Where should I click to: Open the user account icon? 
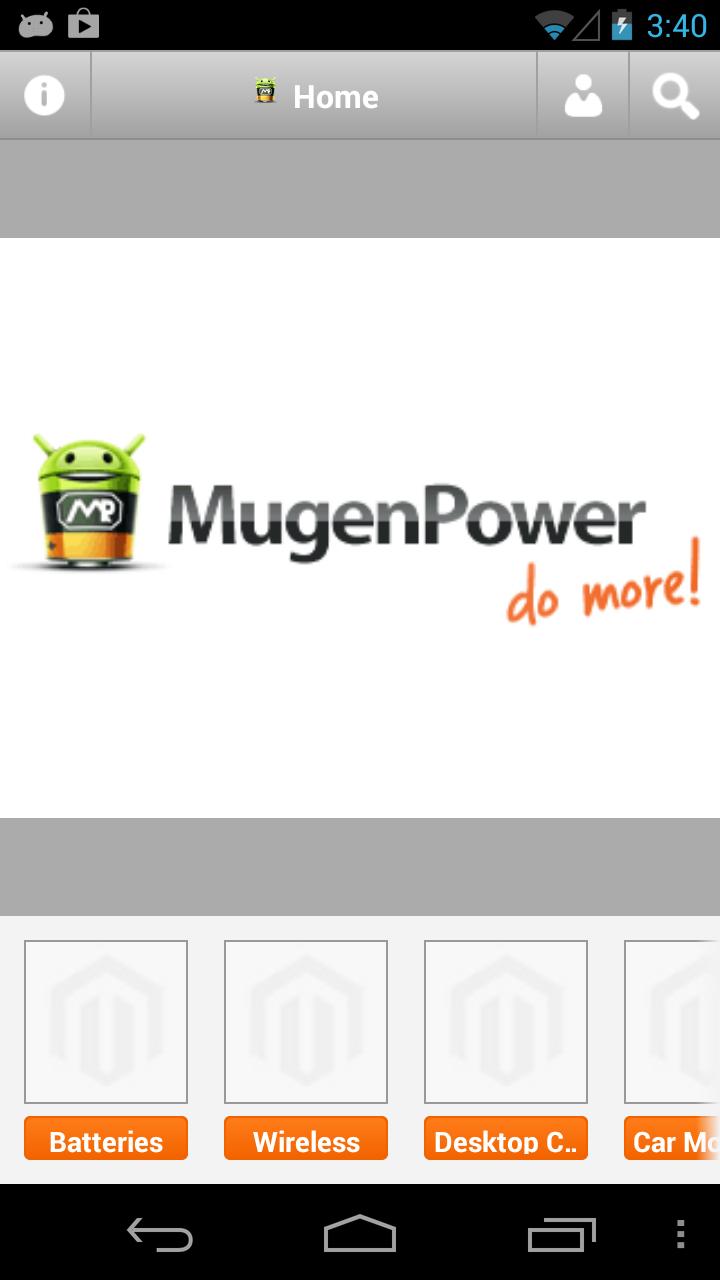(583, 96)
